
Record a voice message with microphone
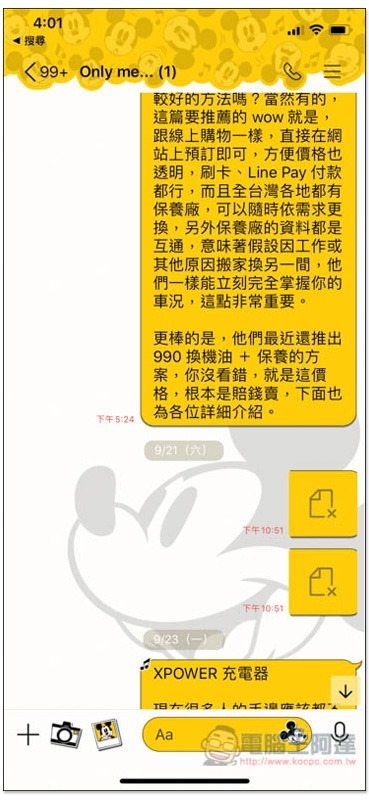pos(339,734)
